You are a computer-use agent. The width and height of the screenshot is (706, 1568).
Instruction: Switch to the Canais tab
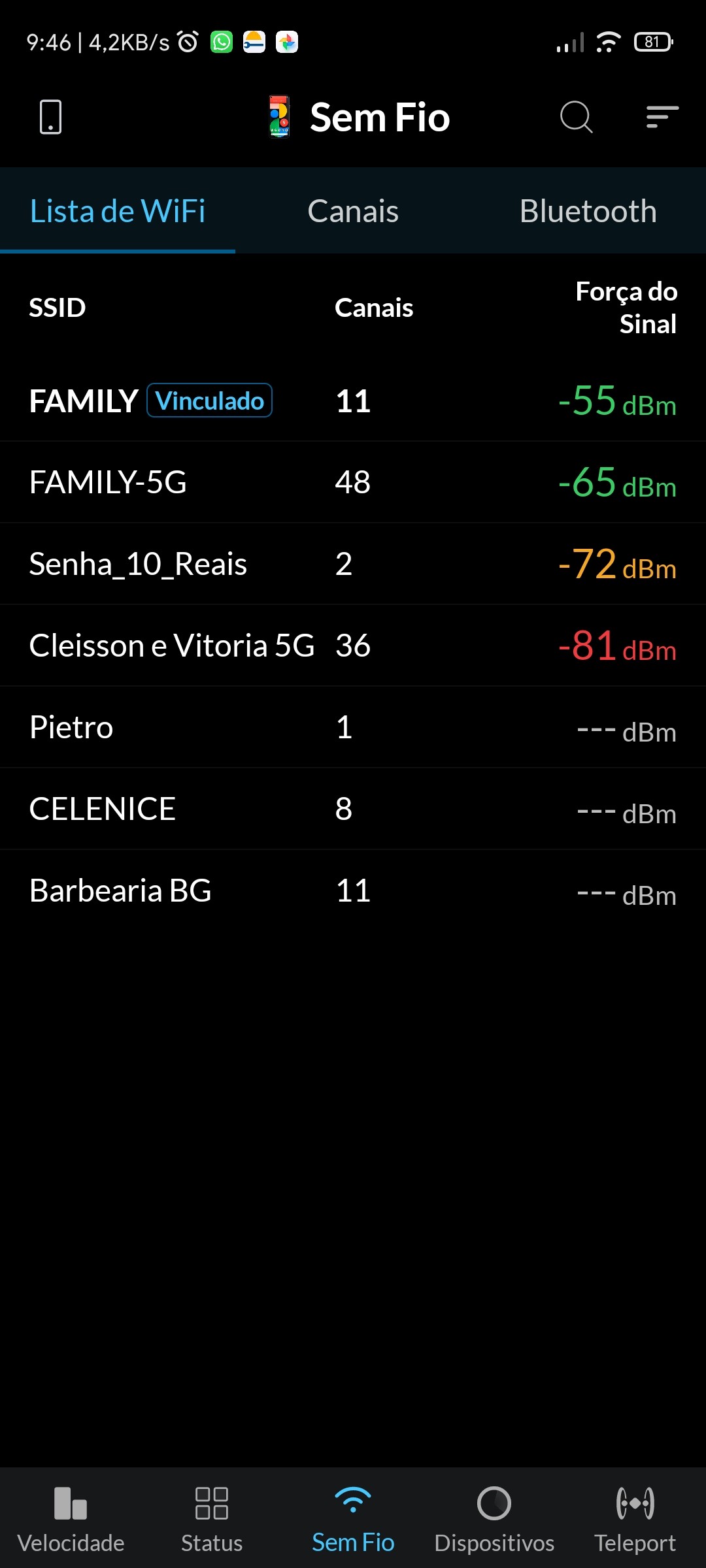pyautogui.click(x=353, y=211)
